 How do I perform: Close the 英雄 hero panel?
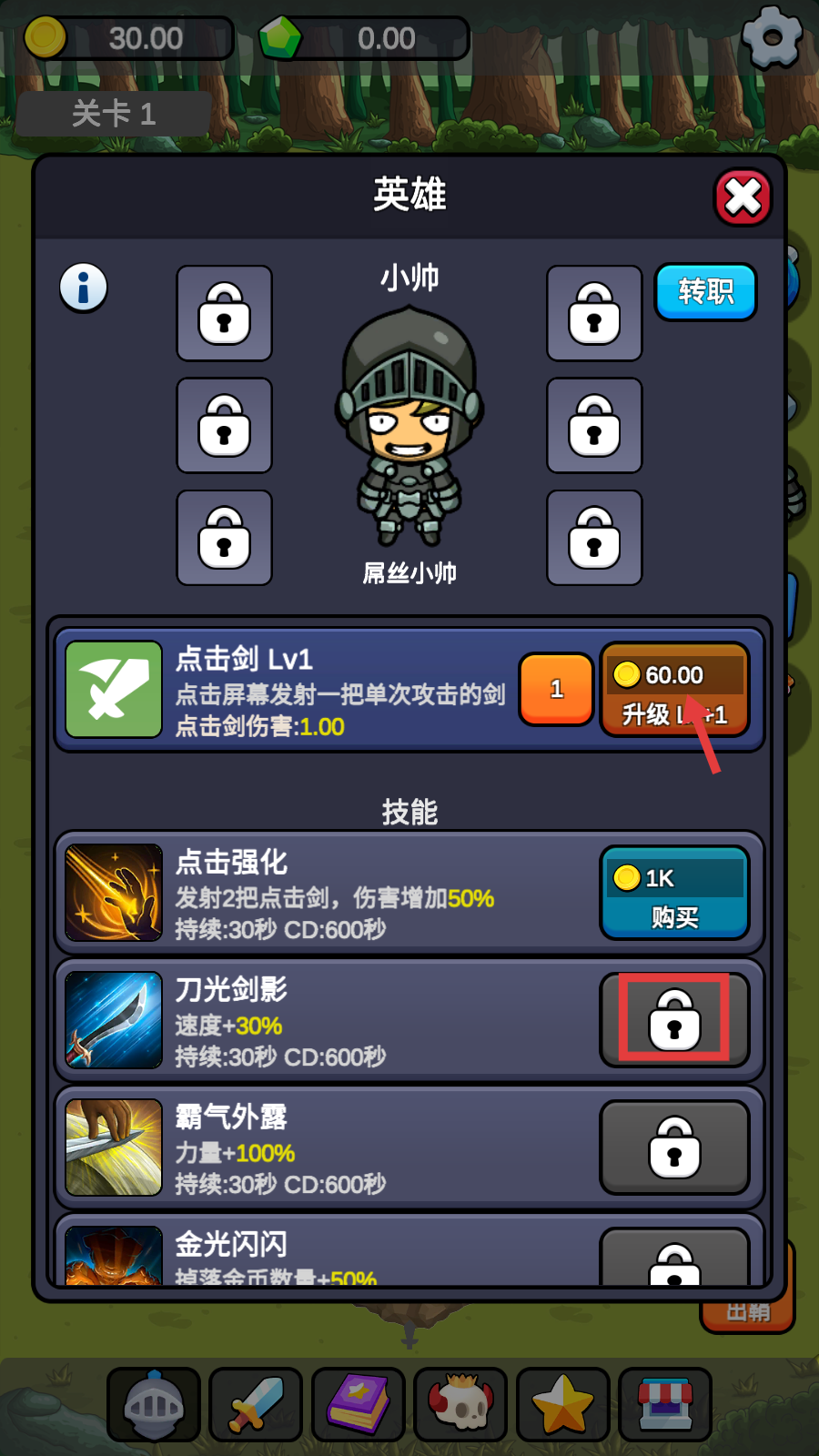tap(743, 197)
